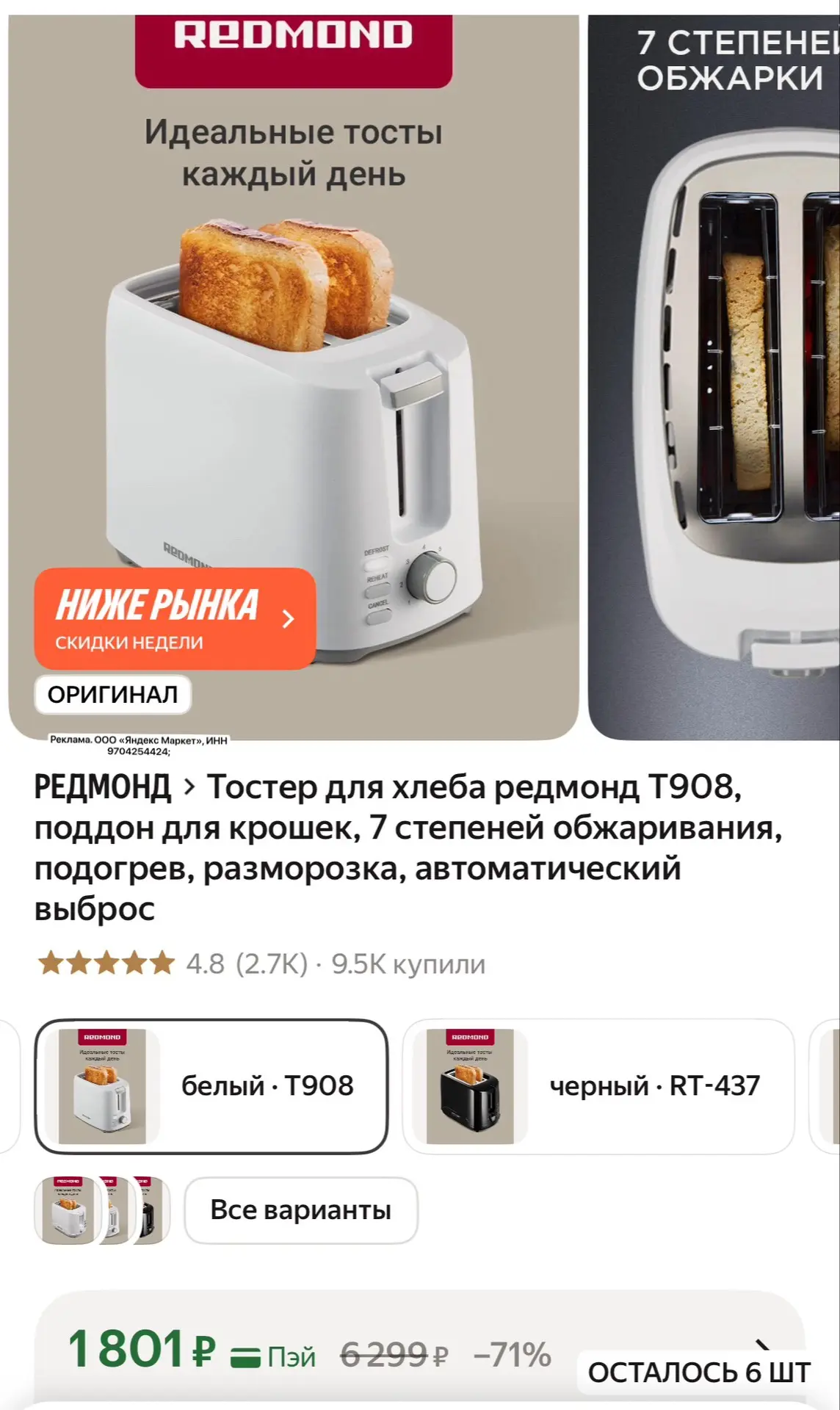The image size is (840, 1410).
Task: Open the НИЖЕ РЫНКА weekly discounts banner
Action: point(175,618)
